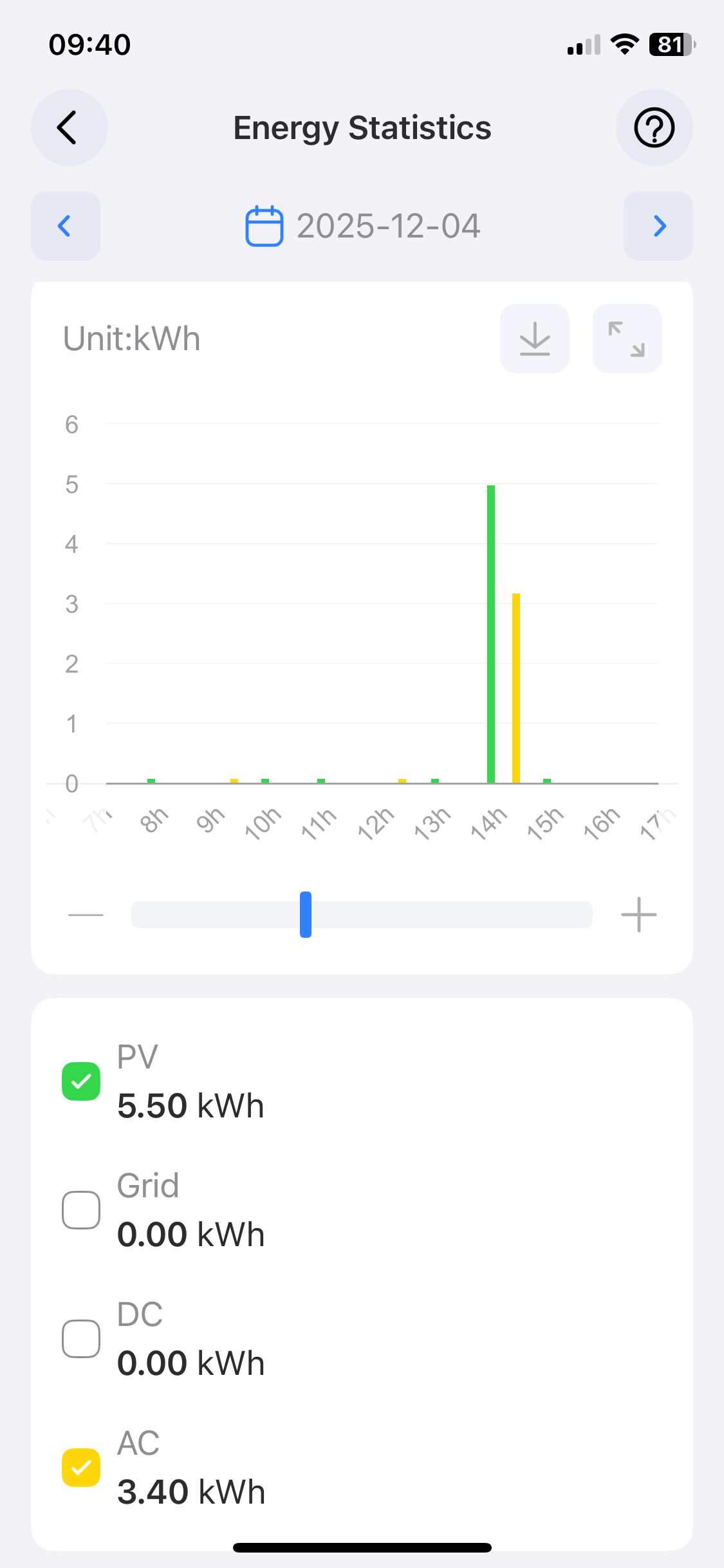The image size is (724, 1568).
Task: Go back from Energy Statistics
Action: tap(69, 127)
